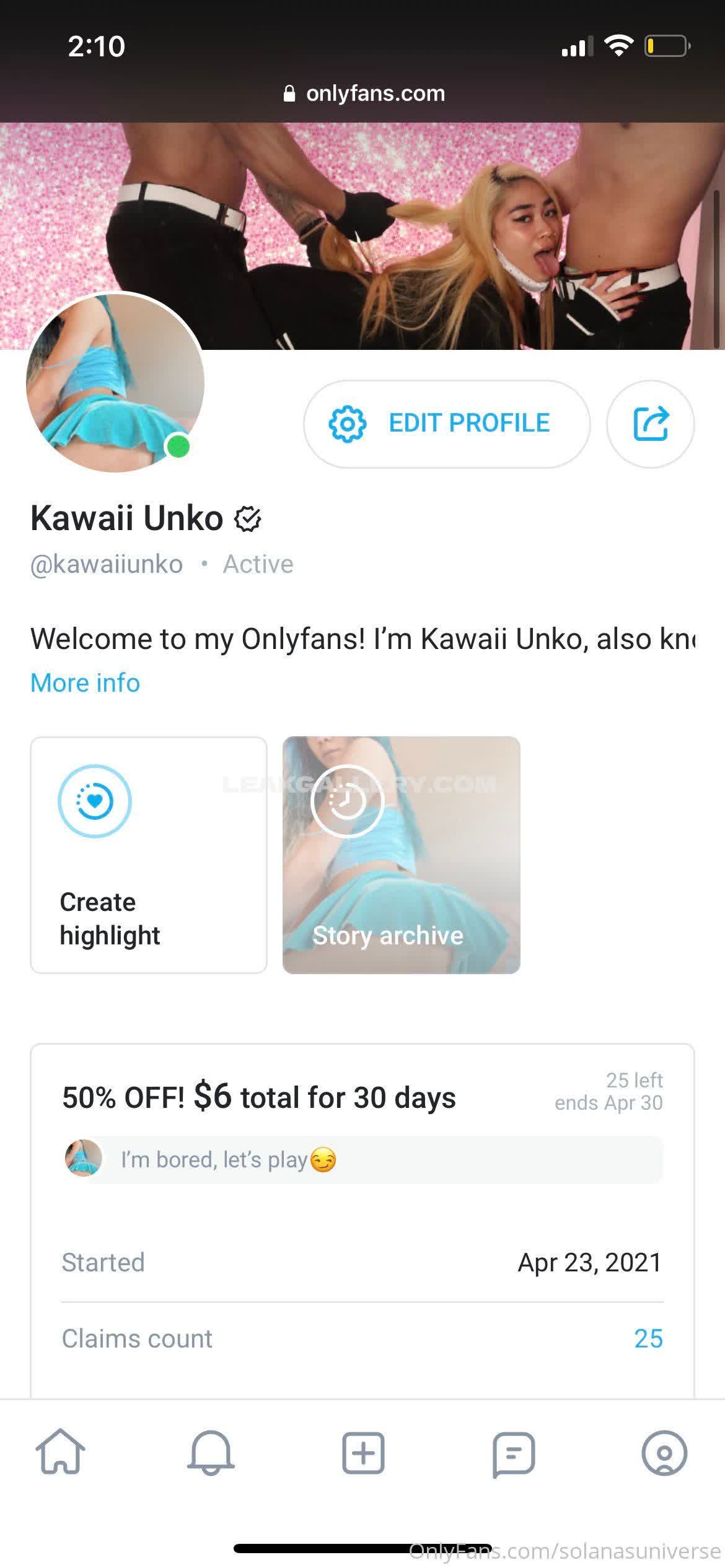Create a new highlight

pyautogui.click(x=148, y=855)
